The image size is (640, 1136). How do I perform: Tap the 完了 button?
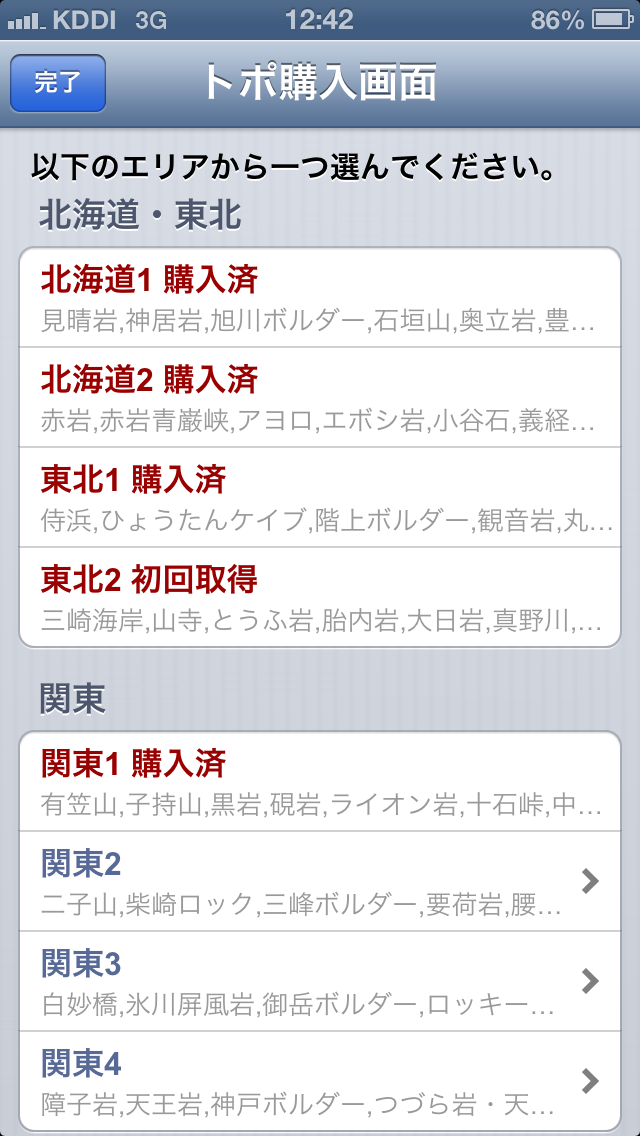[x=58, y=83]
